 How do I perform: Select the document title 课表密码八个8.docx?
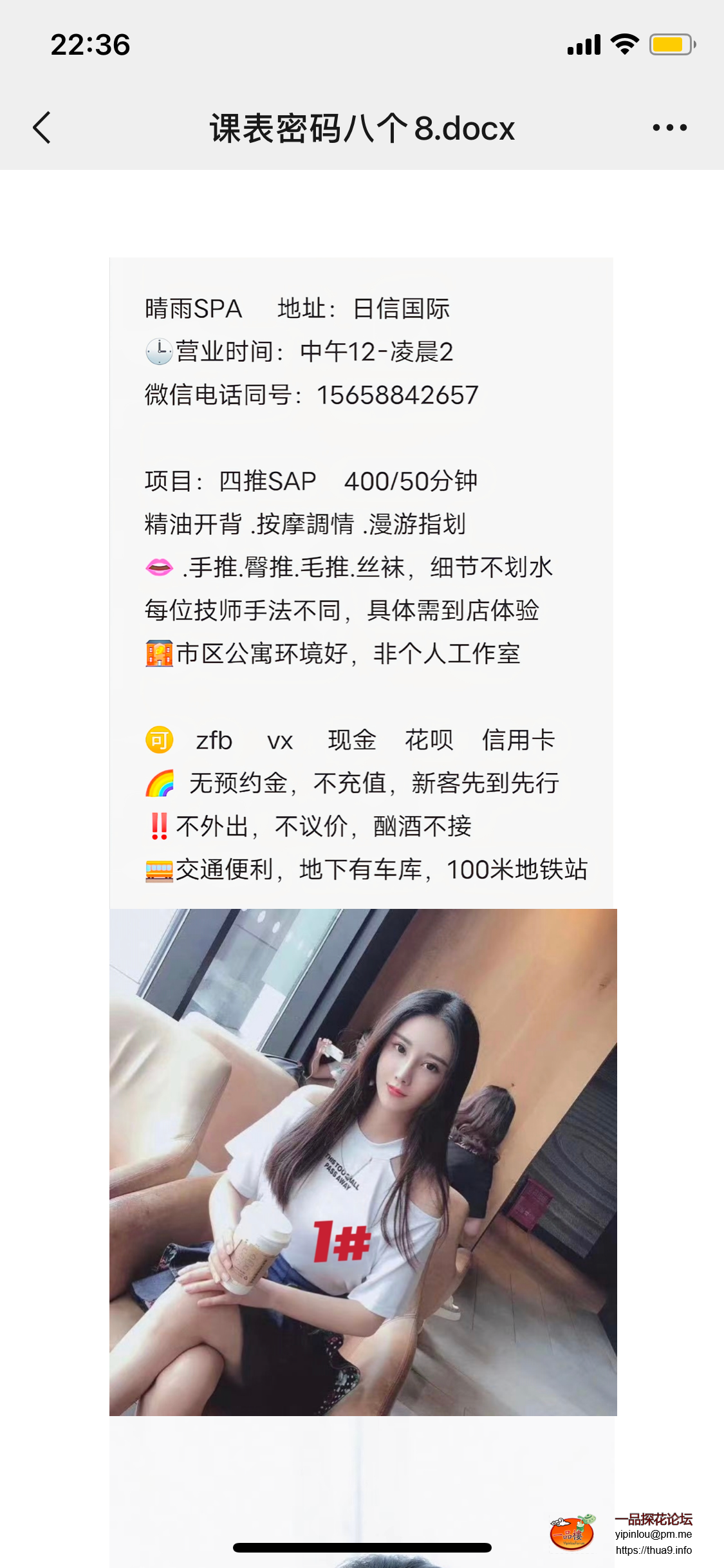(x=361, y=127)
